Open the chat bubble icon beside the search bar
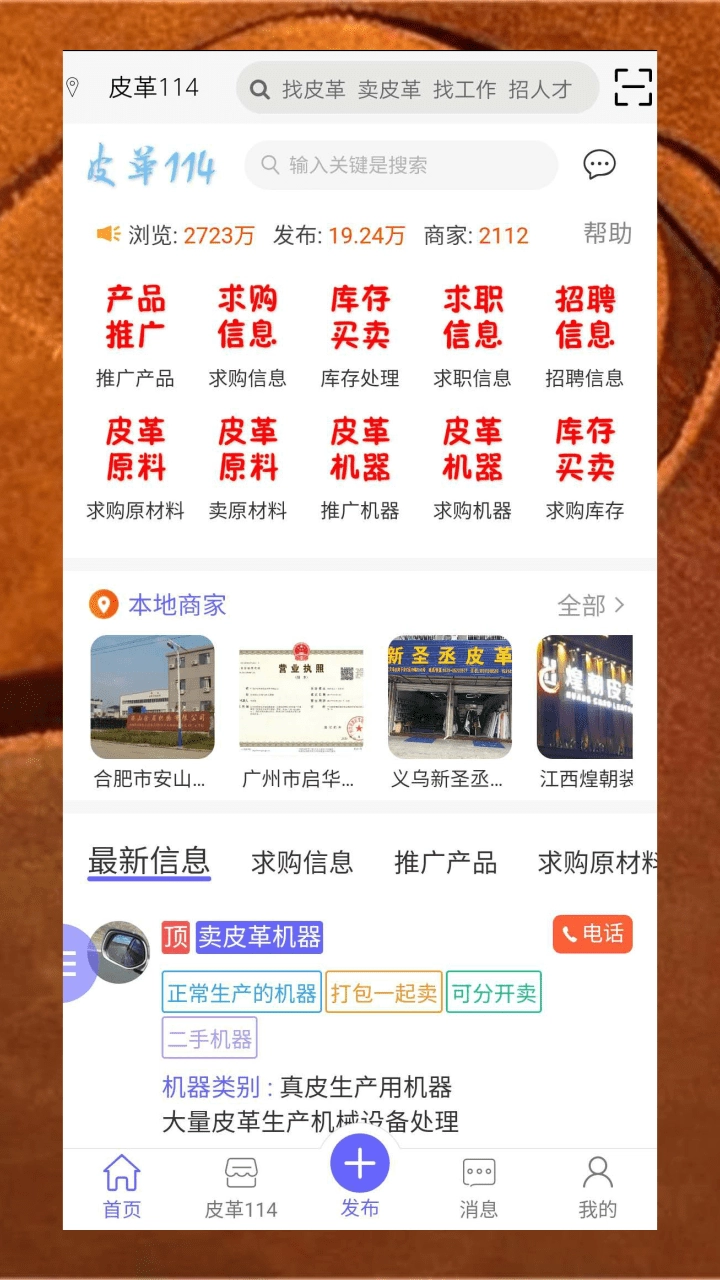Viewport: 720px width, 1280px height. [599, 164]
